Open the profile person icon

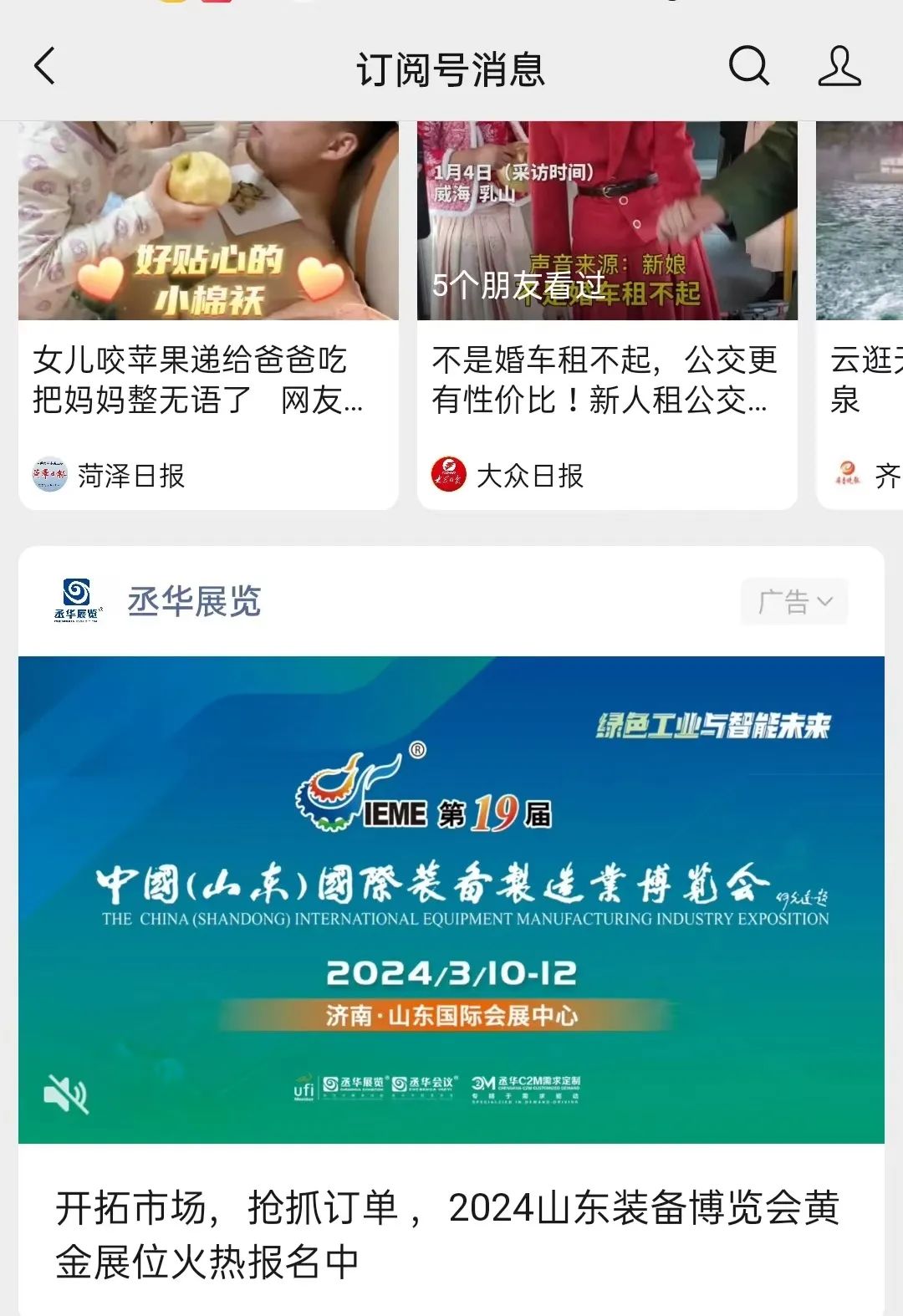tap(839, 66)
